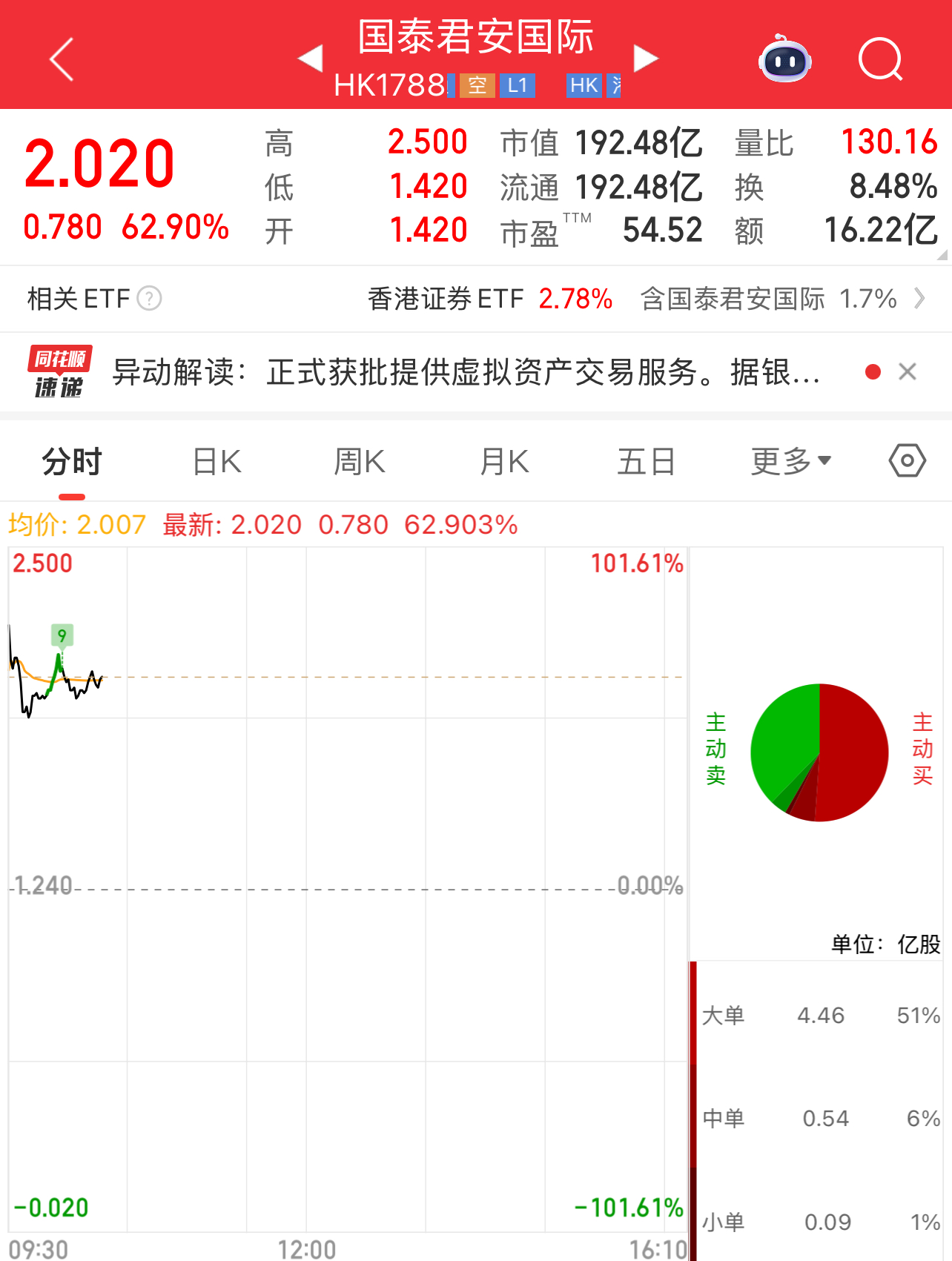Open the robot AI assistant
Screen dimensions: 952x1261
pos(784,59)
